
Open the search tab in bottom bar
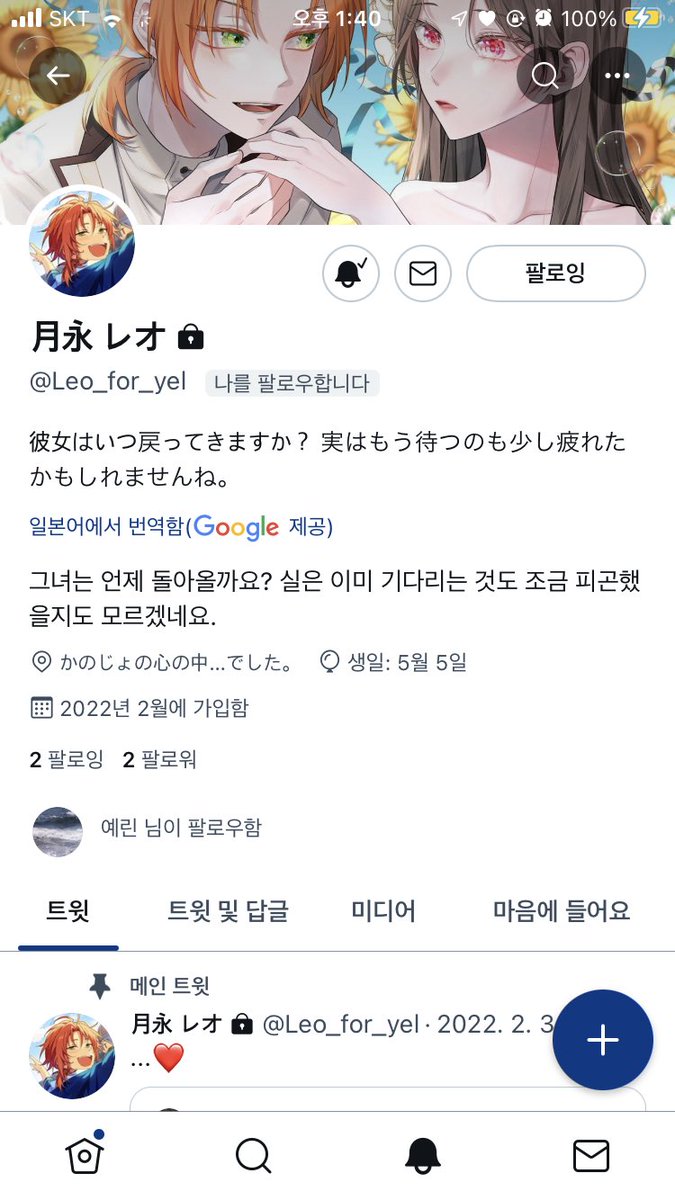click(x=253, y=1155)
